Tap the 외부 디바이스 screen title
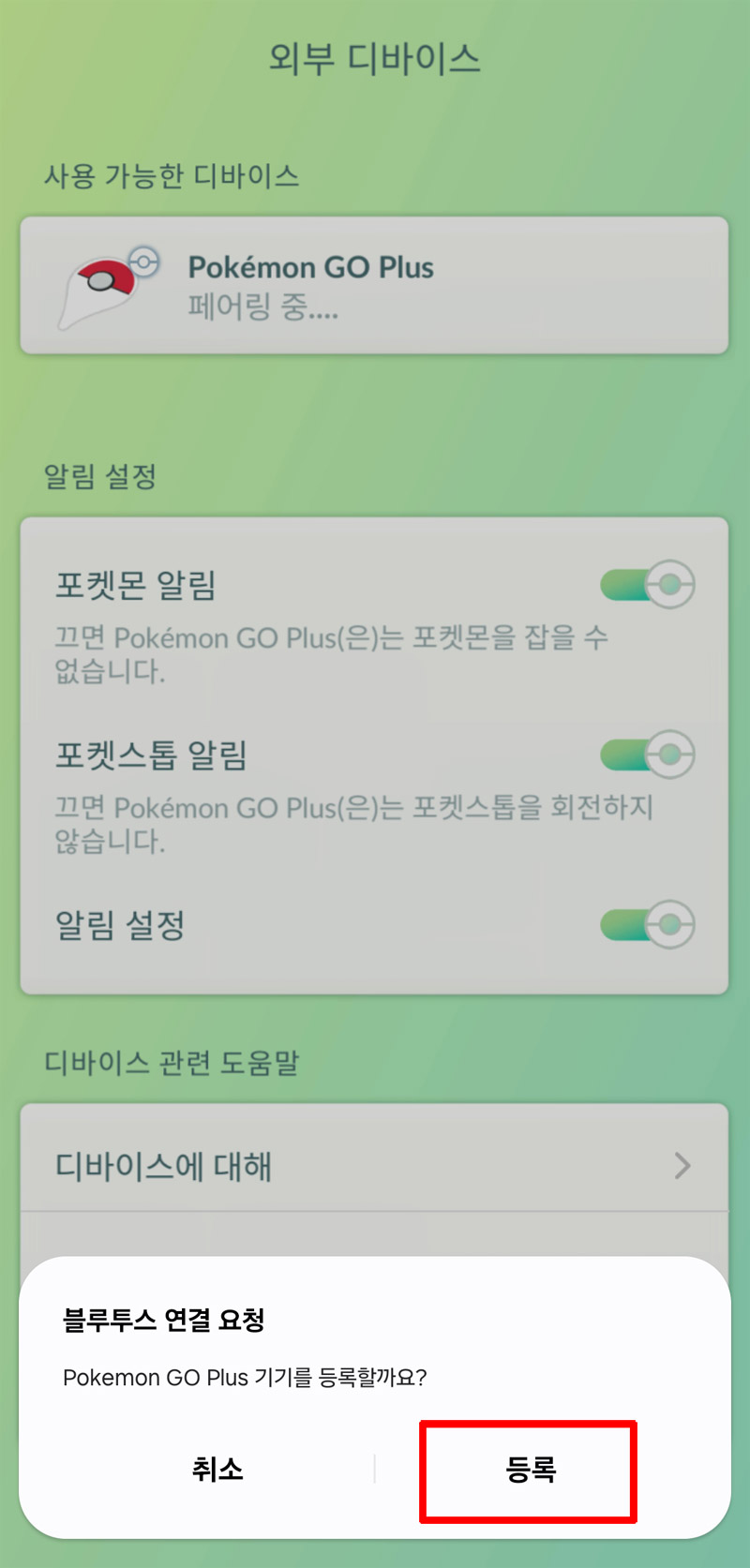 point(375,58)
